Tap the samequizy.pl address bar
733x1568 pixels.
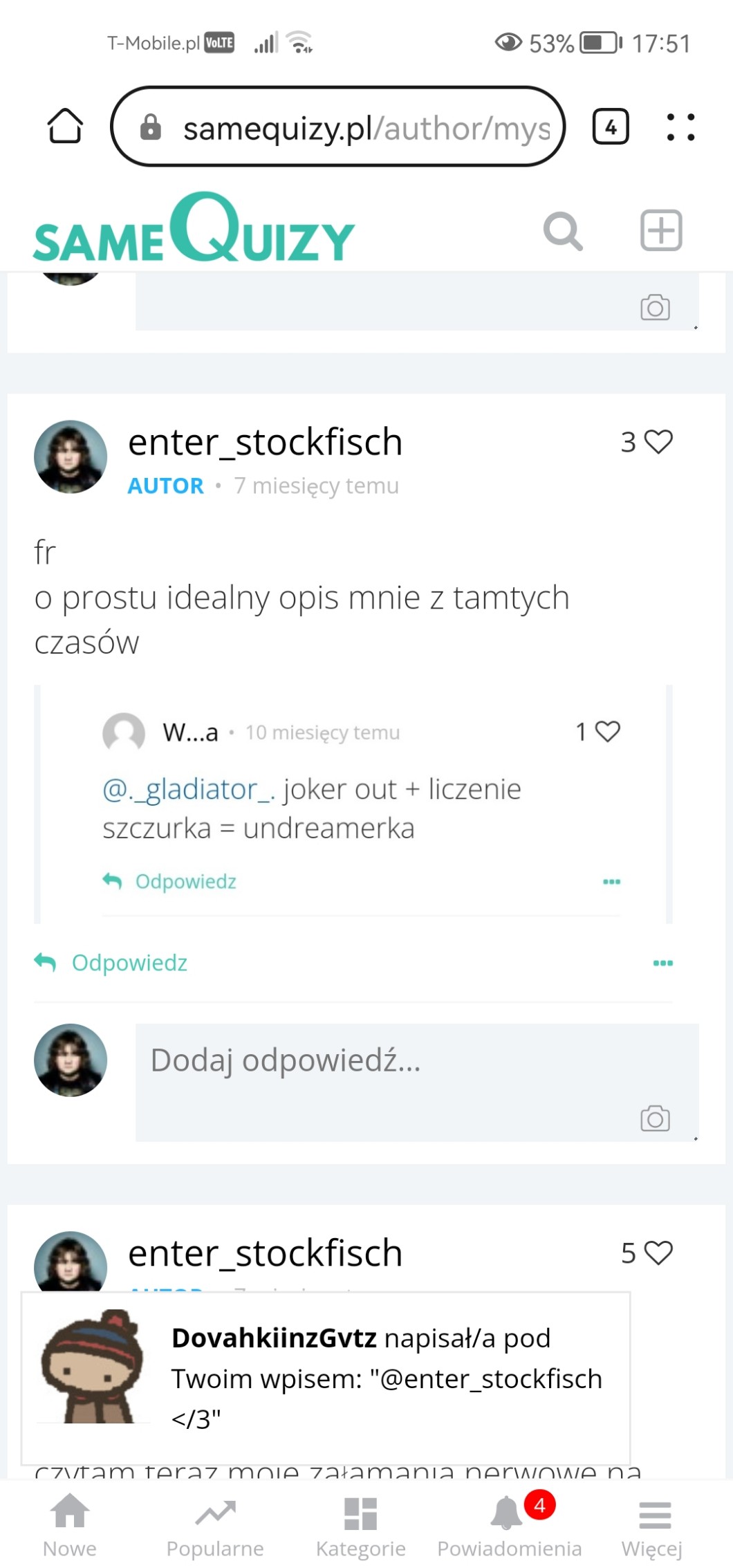point(346,127)
